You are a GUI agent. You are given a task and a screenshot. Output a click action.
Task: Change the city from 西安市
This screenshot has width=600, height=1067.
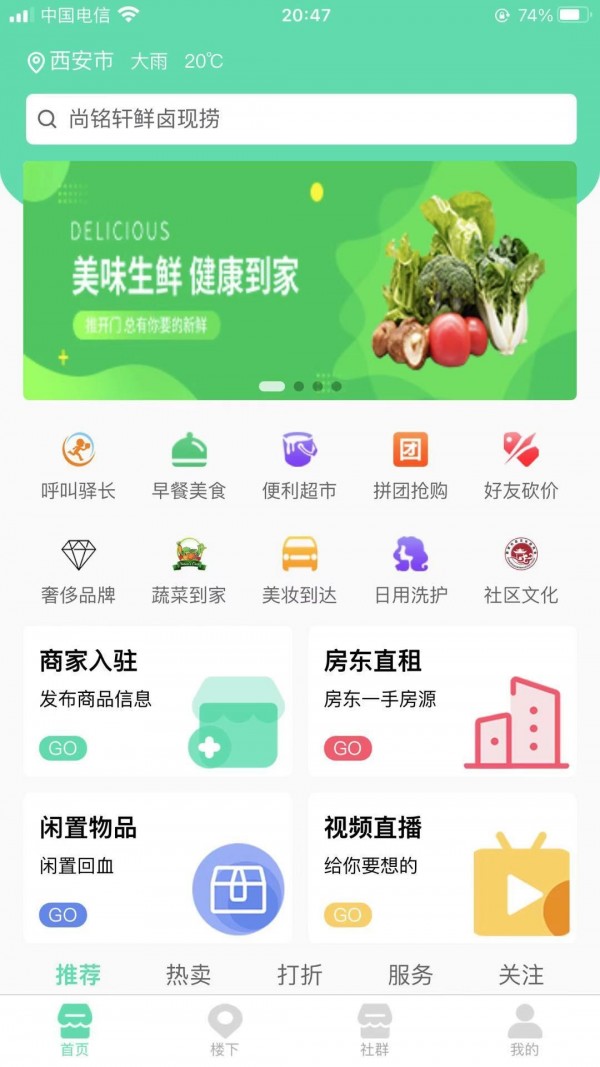click(x=70, y=62)
